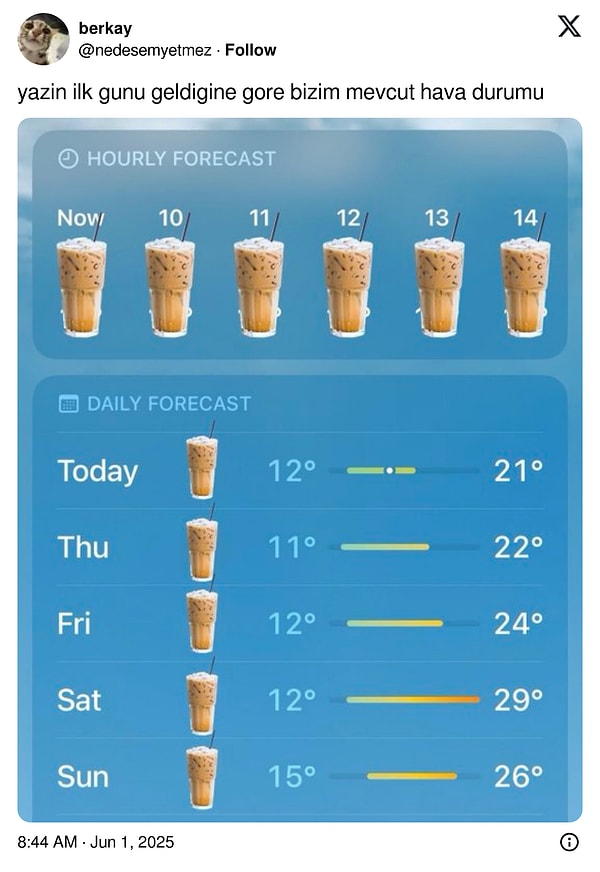The height and width of the screenshot is (872, 600).
Task: View this post on X via the logo
Action: (568, 27)
